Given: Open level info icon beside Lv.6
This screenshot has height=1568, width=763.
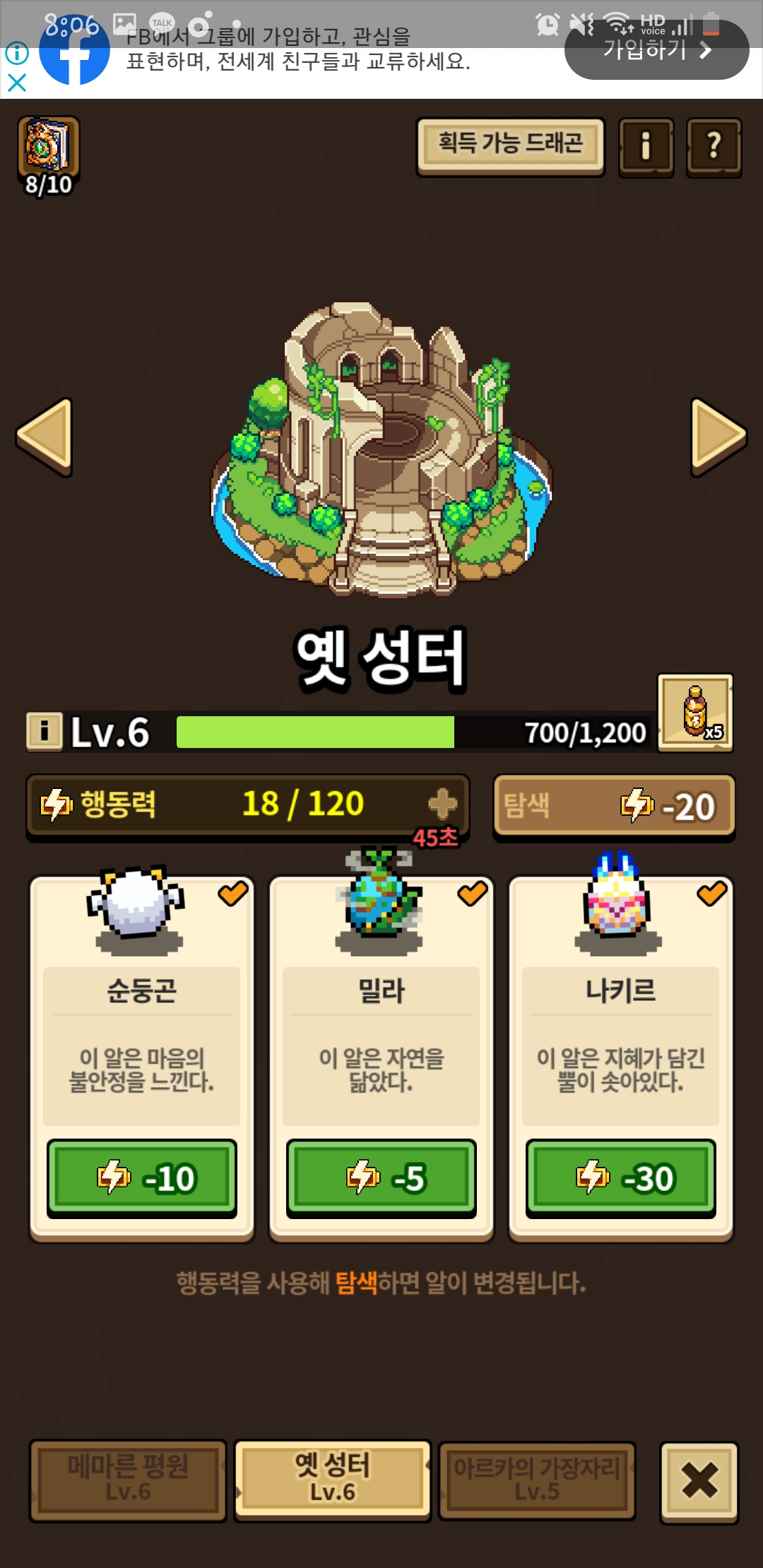Looking at the screenshot, I should tap(44, 731).
